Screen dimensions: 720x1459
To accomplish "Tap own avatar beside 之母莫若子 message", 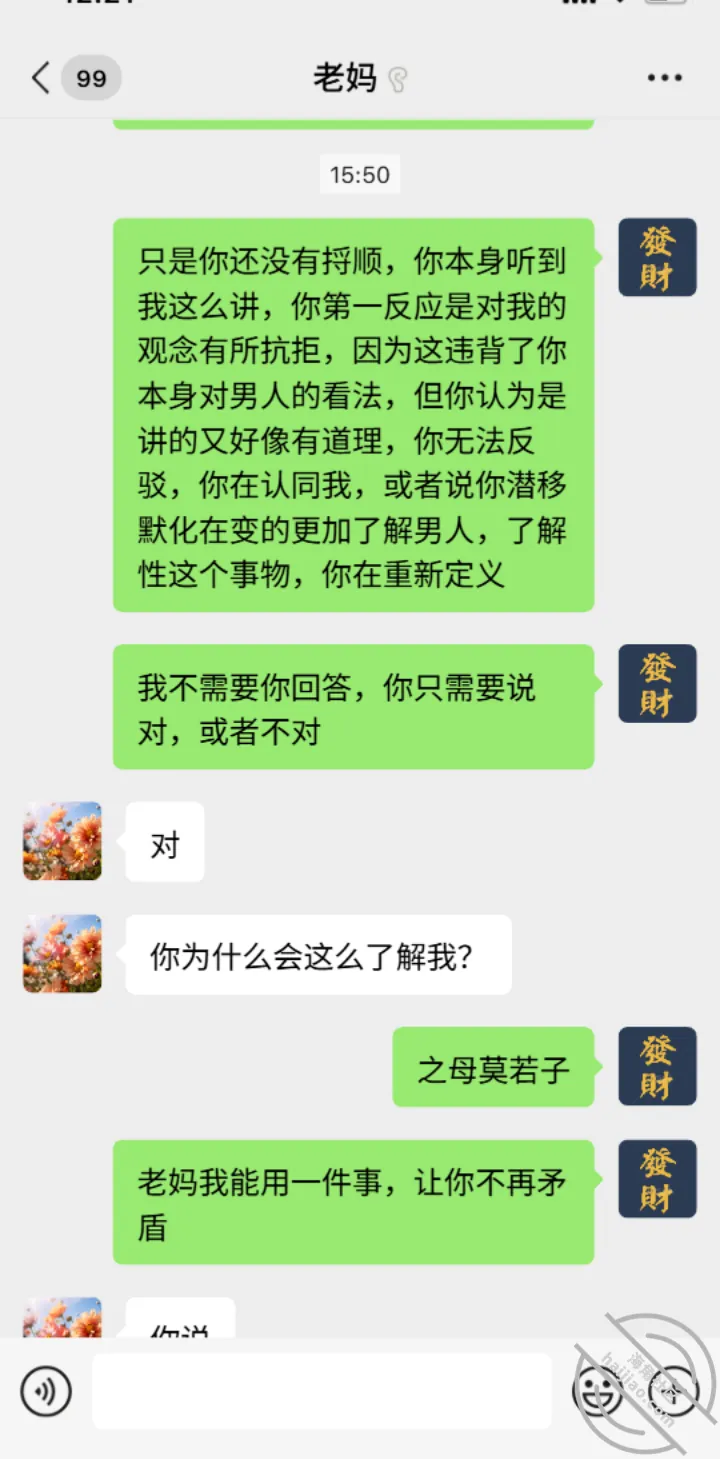I will click(x=657, y=1066).
